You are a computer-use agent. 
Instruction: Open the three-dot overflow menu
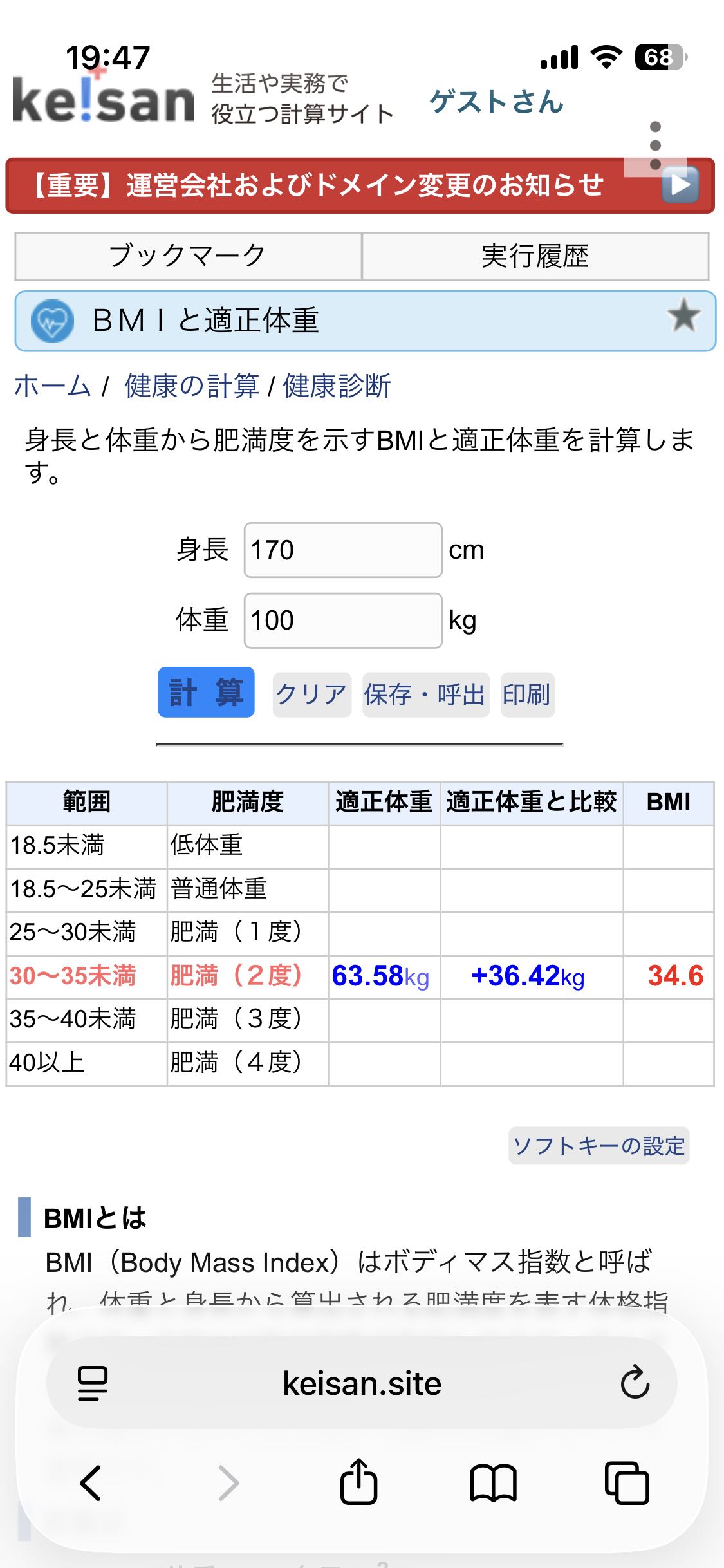[655, 145]
